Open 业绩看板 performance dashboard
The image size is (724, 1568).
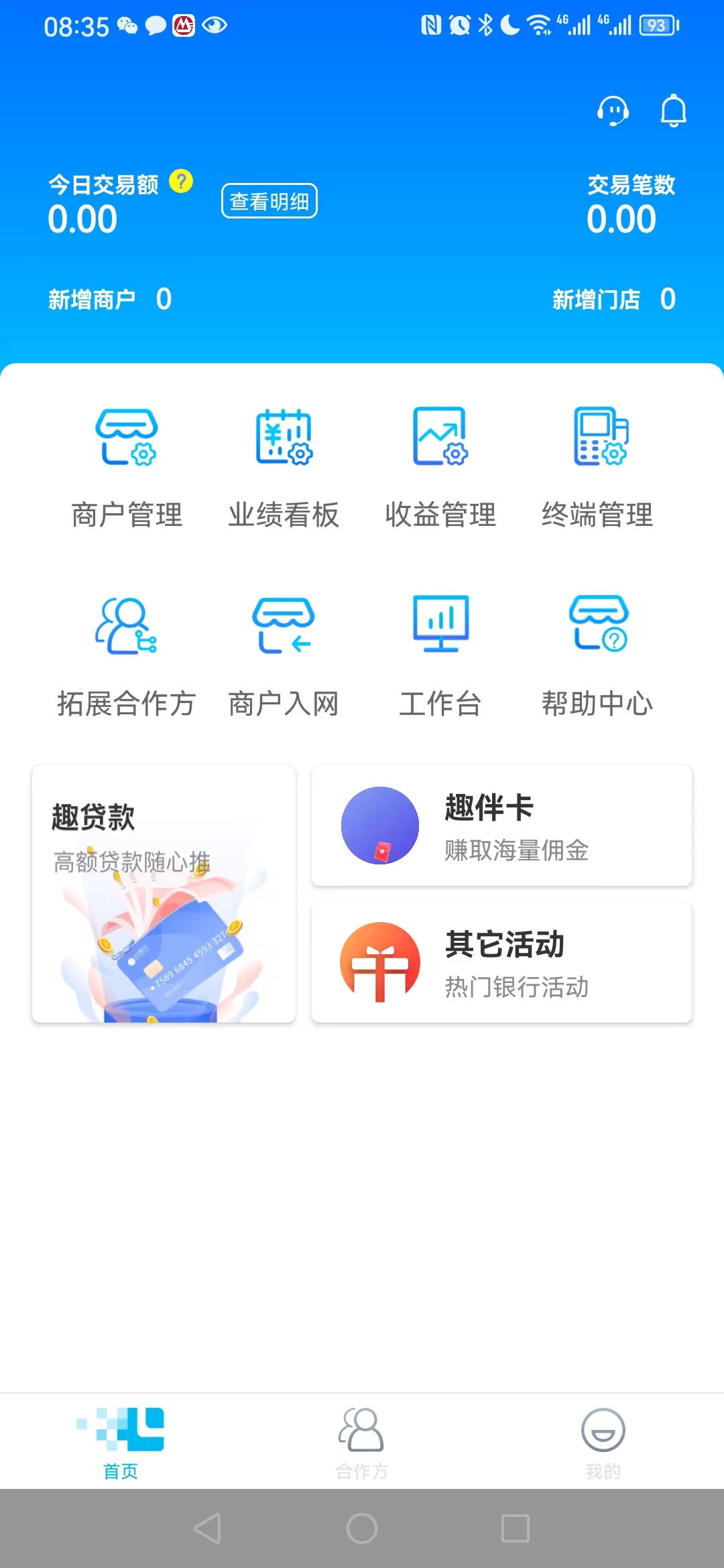click(x=284, y=467)
